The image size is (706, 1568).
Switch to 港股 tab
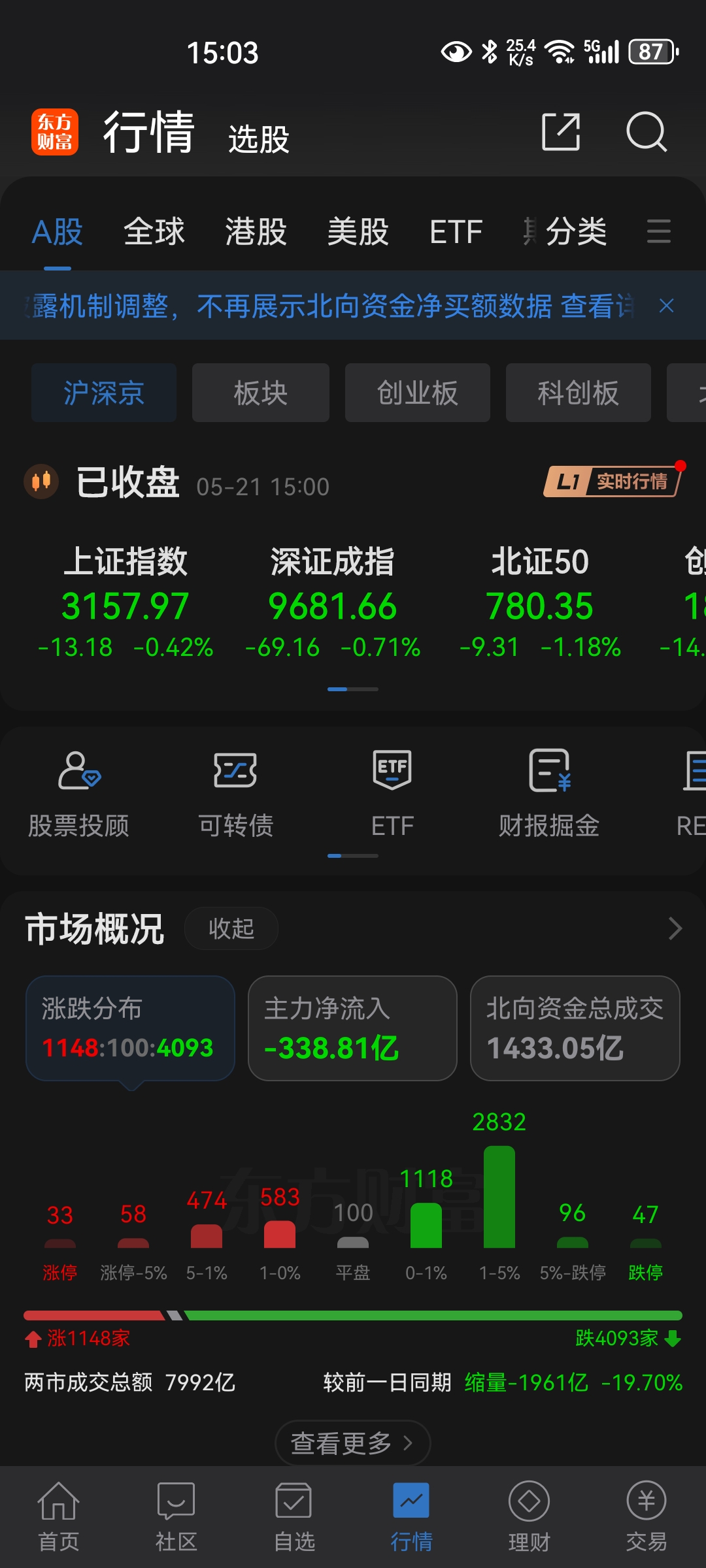click(x=254, y=232)
